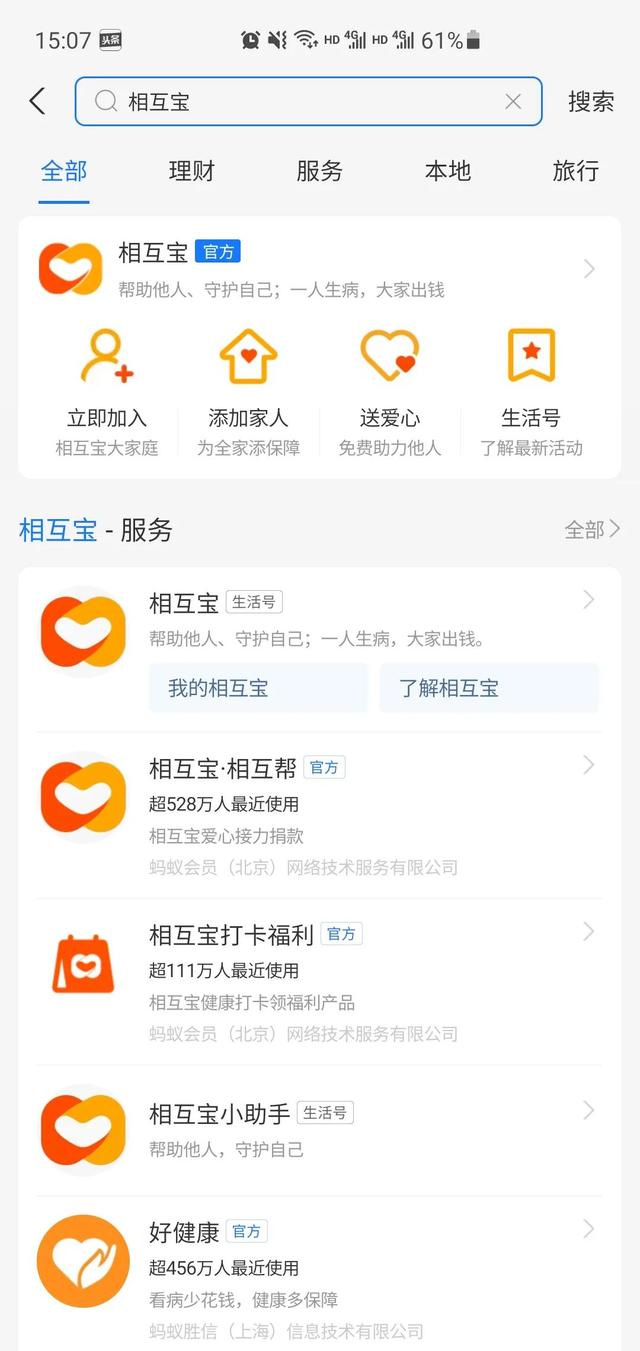Open 相互宝打卡福利 service

[319, 981]
